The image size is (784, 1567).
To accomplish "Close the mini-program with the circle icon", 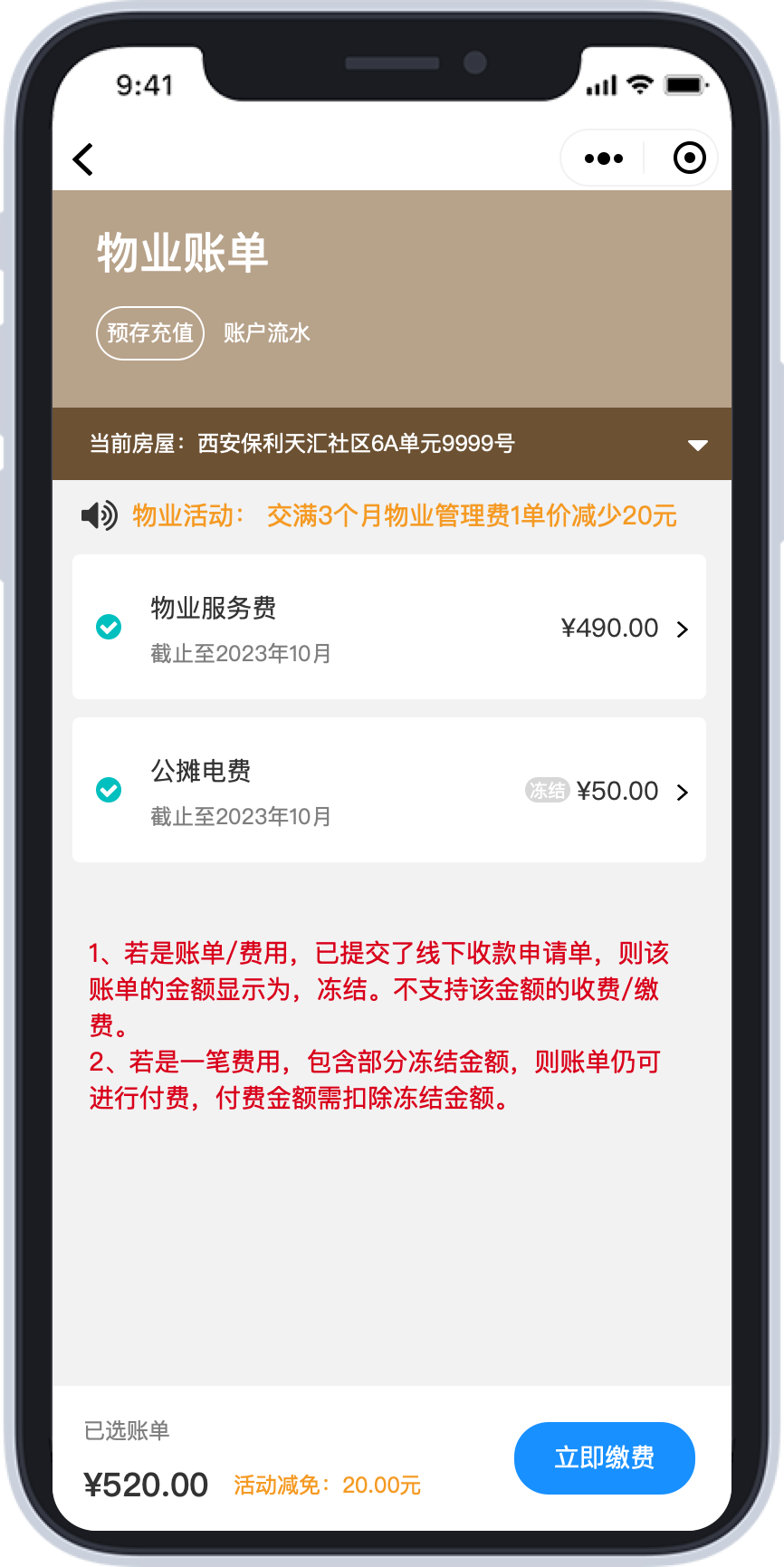I will (689, 158).
